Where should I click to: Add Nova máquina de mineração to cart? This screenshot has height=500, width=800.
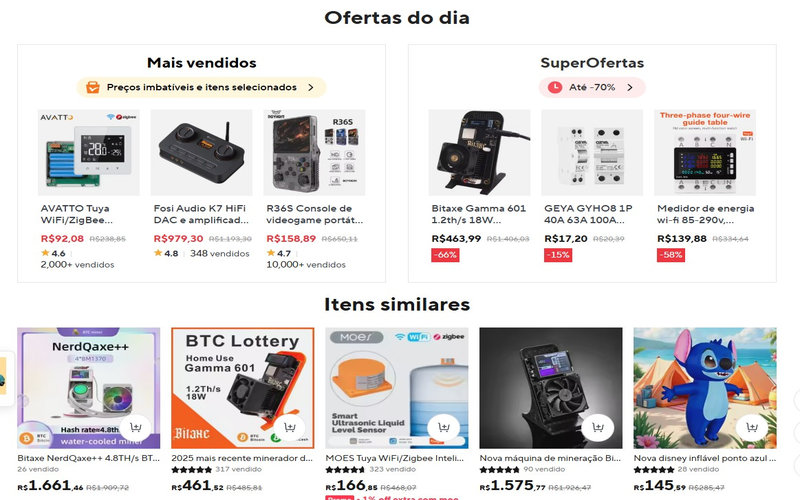tap(598, 428)
